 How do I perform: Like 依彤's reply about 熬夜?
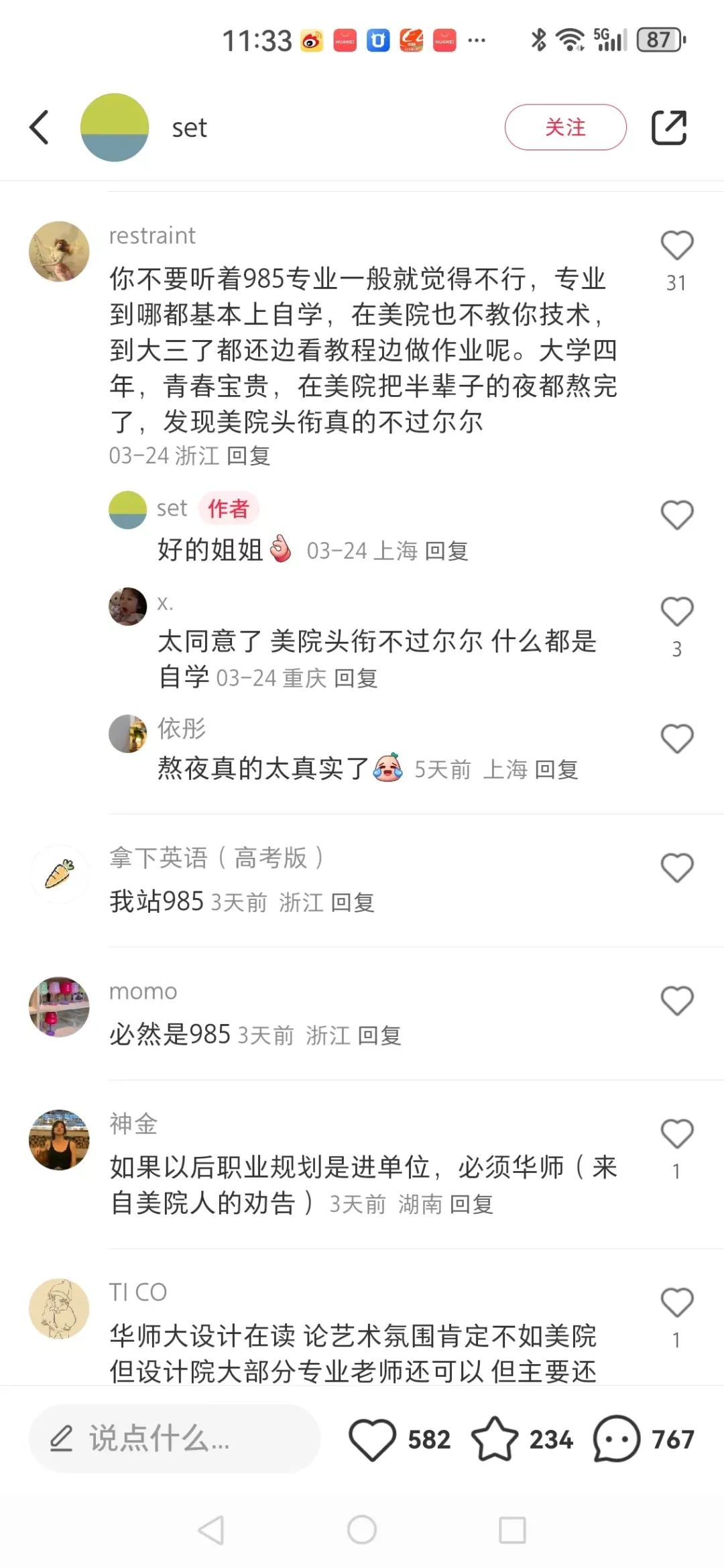676,739
